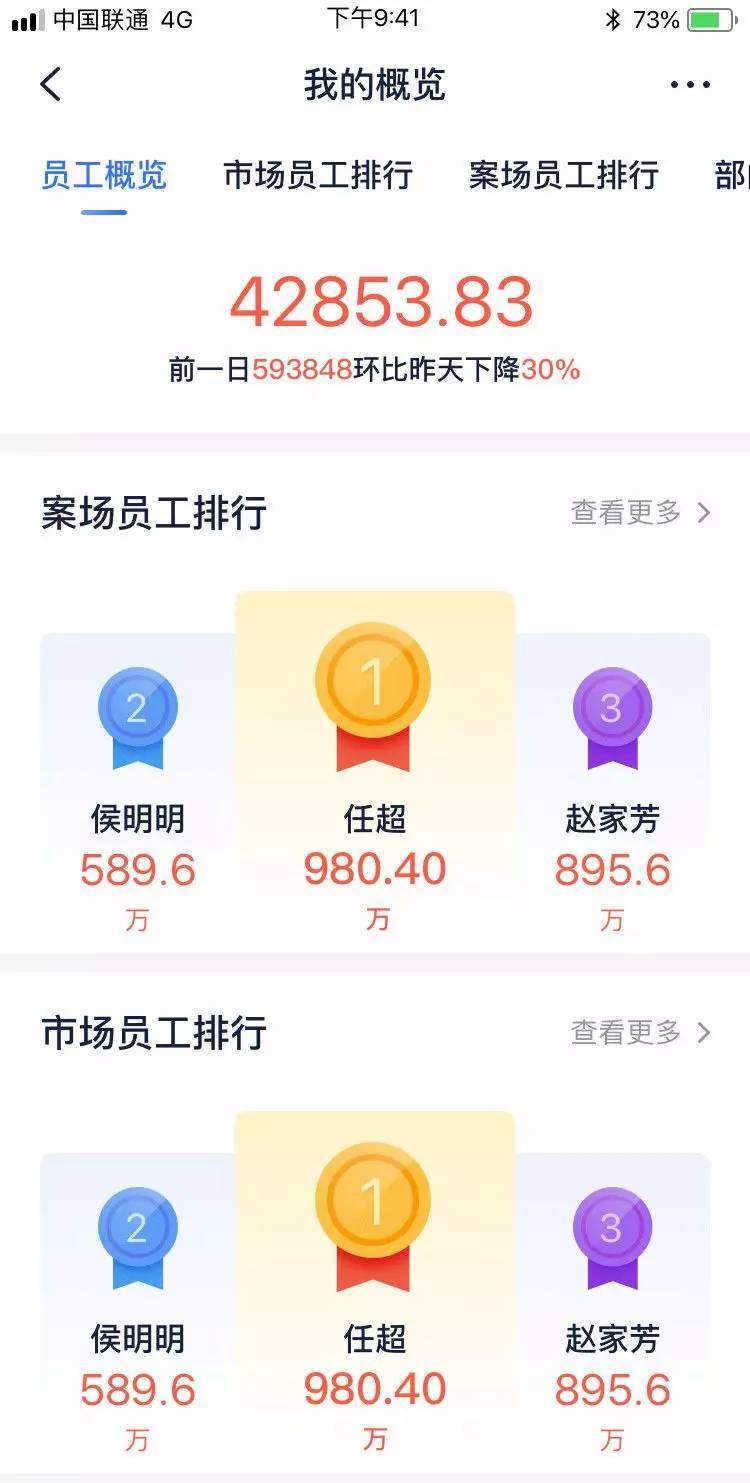
Task: Tap 侯明明's name in 案场员工排行
Action: click(x=137, y=818)
